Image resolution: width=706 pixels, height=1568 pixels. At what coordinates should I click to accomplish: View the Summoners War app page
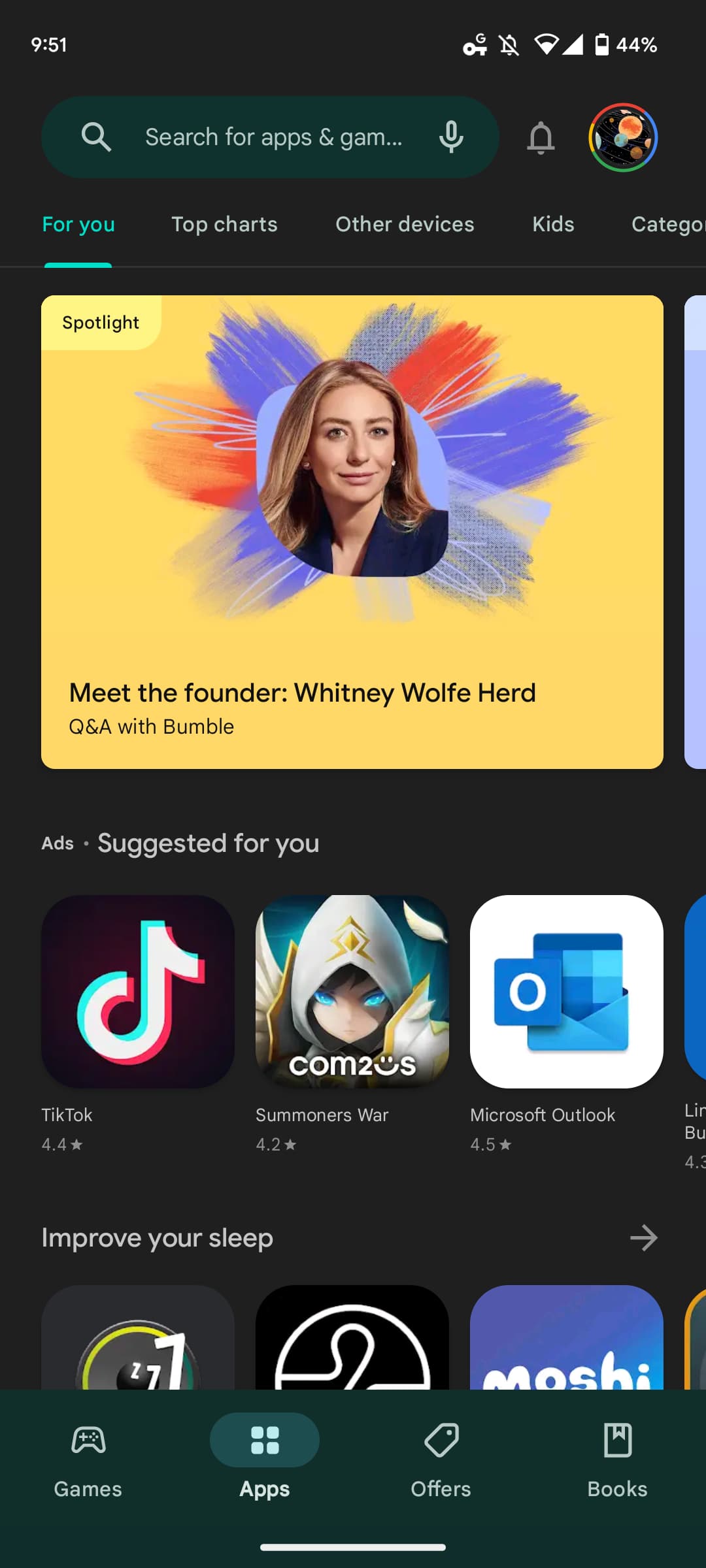click(x=352, y=992)
